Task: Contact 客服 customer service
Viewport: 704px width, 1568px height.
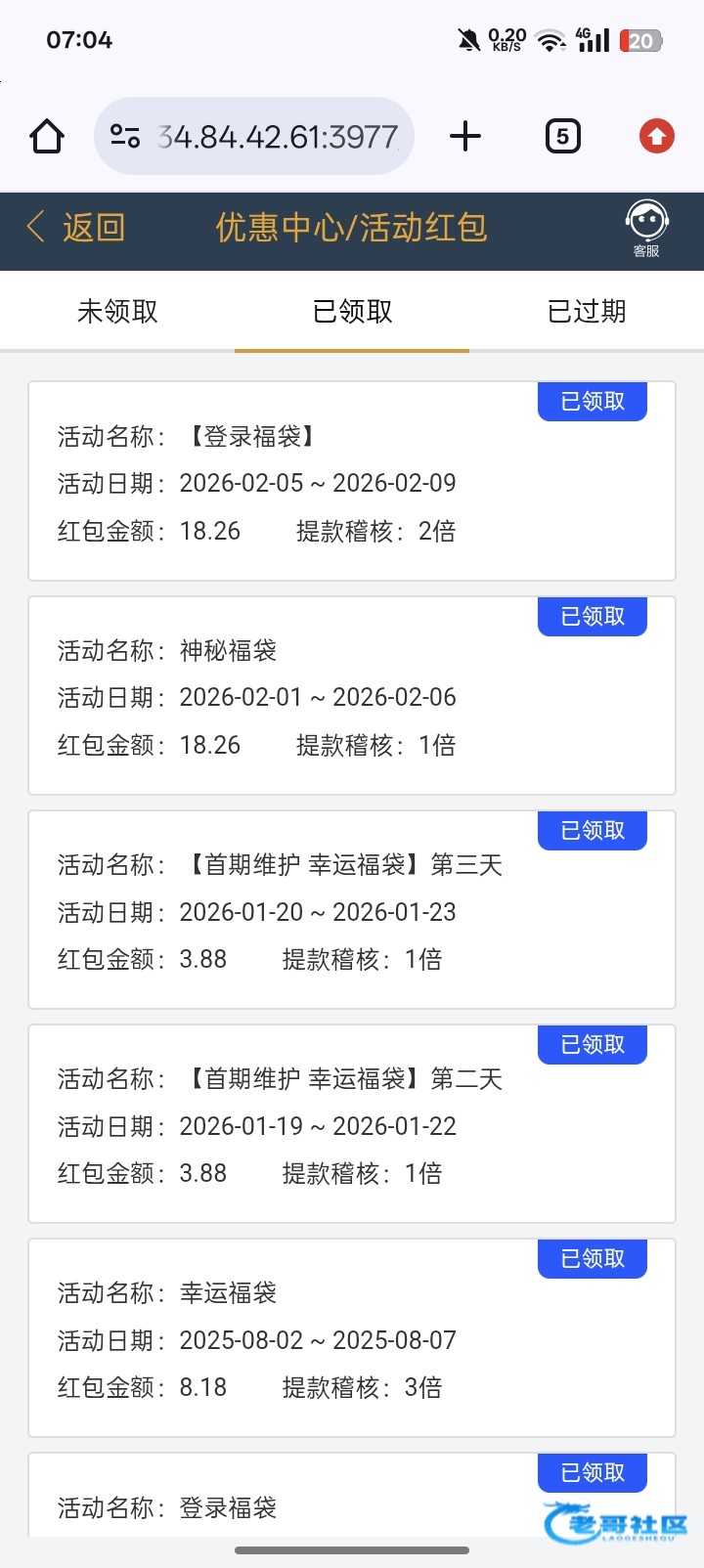Action: [x=646, y=229]
